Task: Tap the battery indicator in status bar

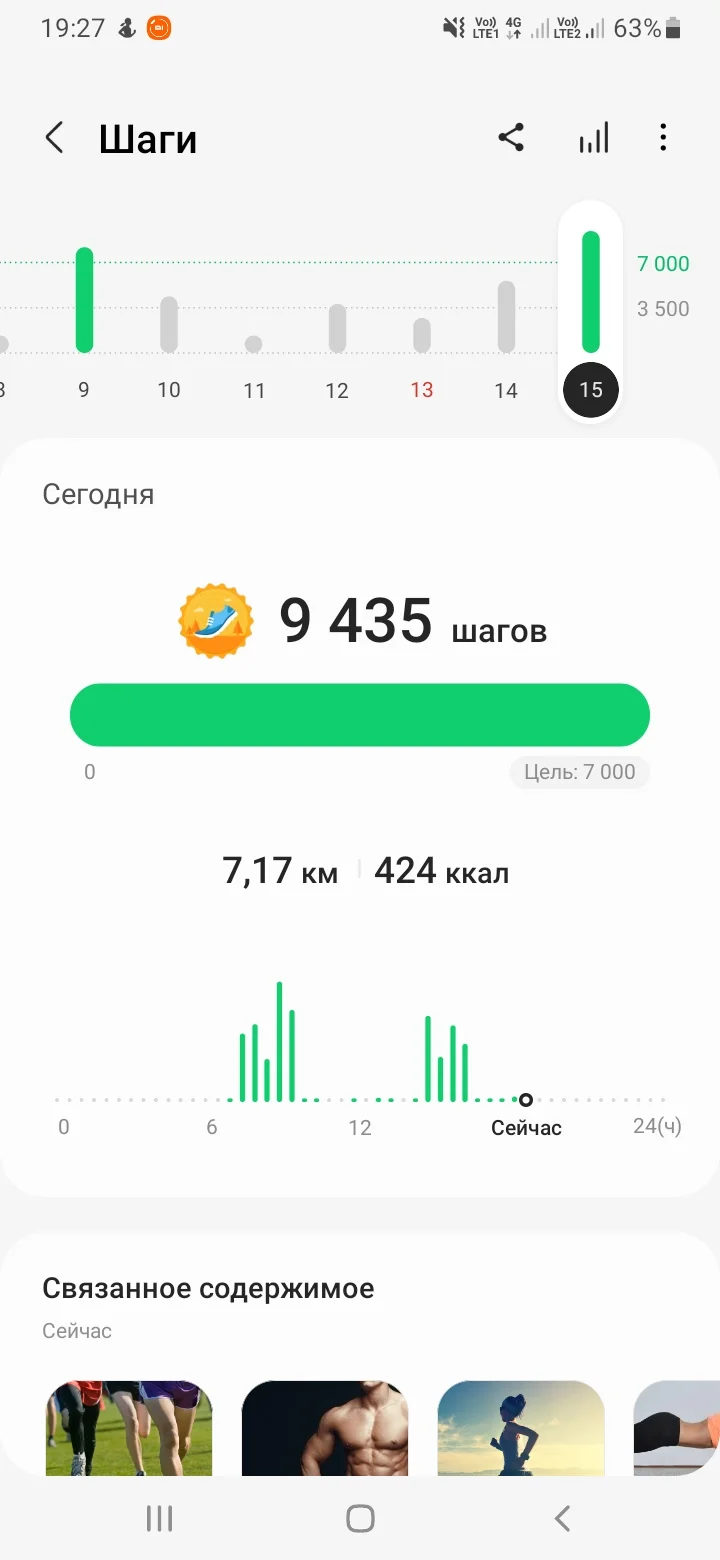Action: [x=672, y=28]
